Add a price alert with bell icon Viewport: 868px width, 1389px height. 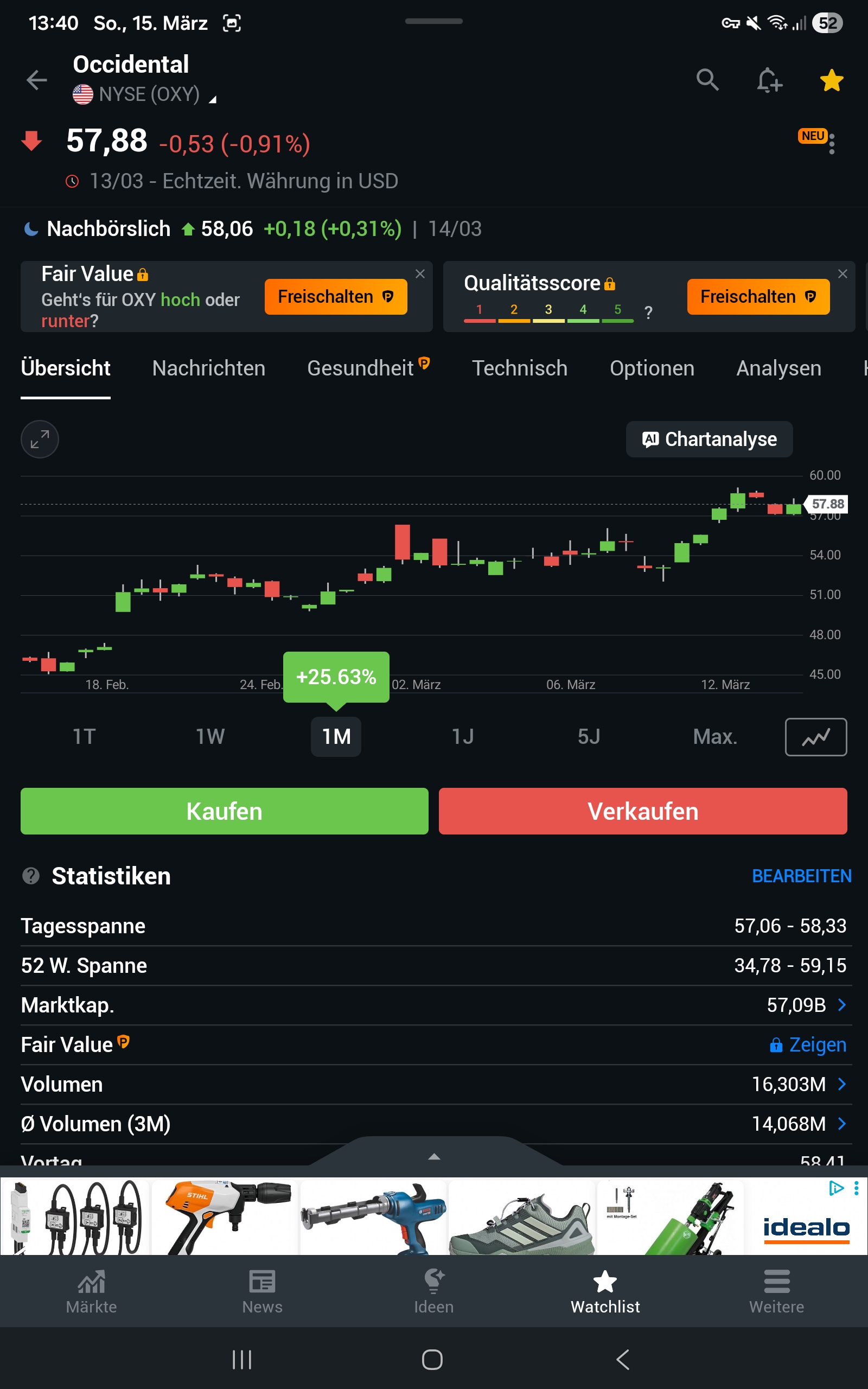pos(769,80)
